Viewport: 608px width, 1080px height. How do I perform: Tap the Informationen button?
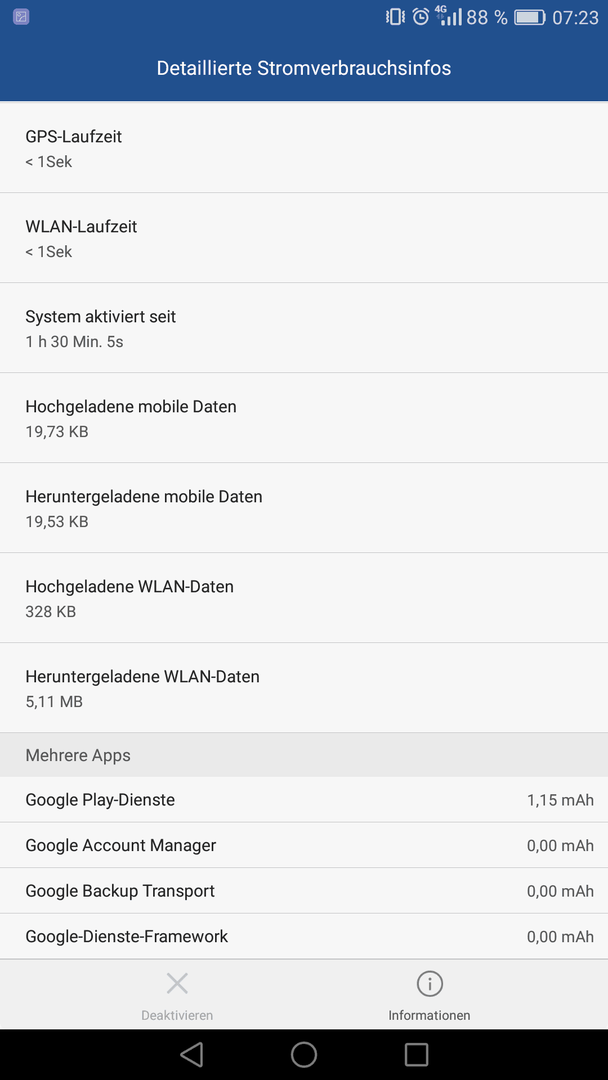(x=429, y=995)
